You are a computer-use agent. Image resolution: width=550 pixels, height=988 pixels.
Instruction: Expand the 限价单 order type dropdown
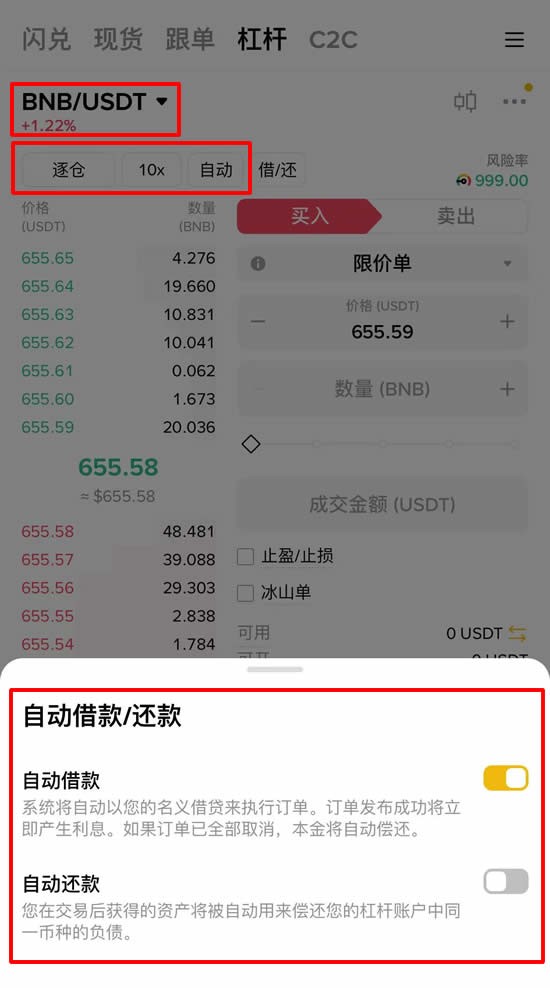click(382, 263)
